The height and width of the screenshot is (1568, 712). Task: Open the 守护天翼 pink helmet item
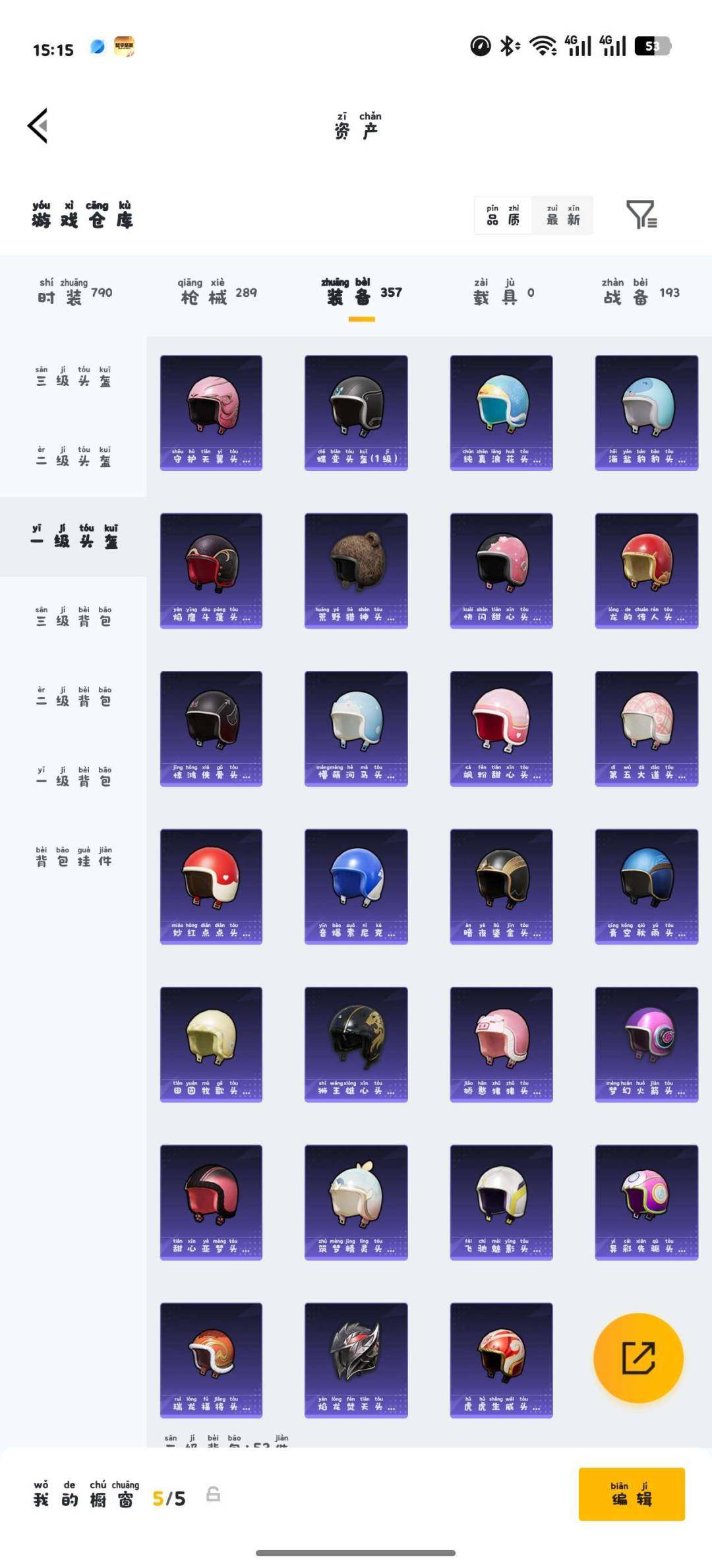tap(211, 413)
